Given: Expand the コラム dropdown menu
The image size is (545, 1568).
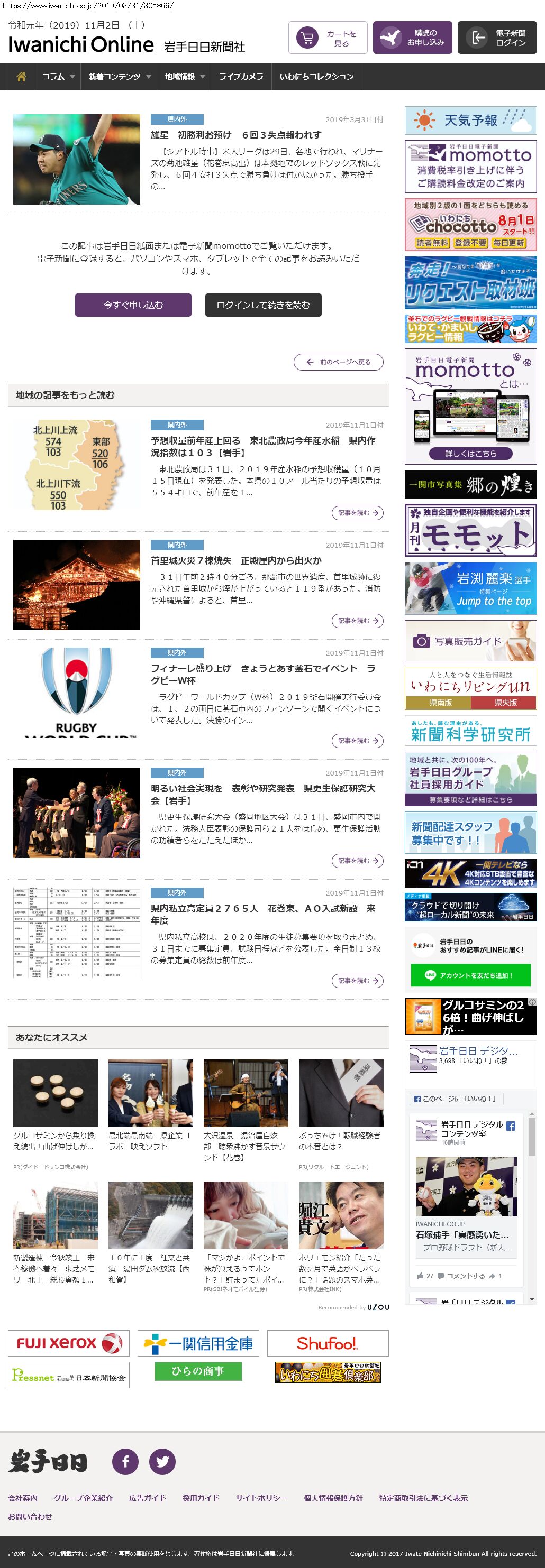Looking at the screenshot, I should pyautogui.click(x=58, y=77).
